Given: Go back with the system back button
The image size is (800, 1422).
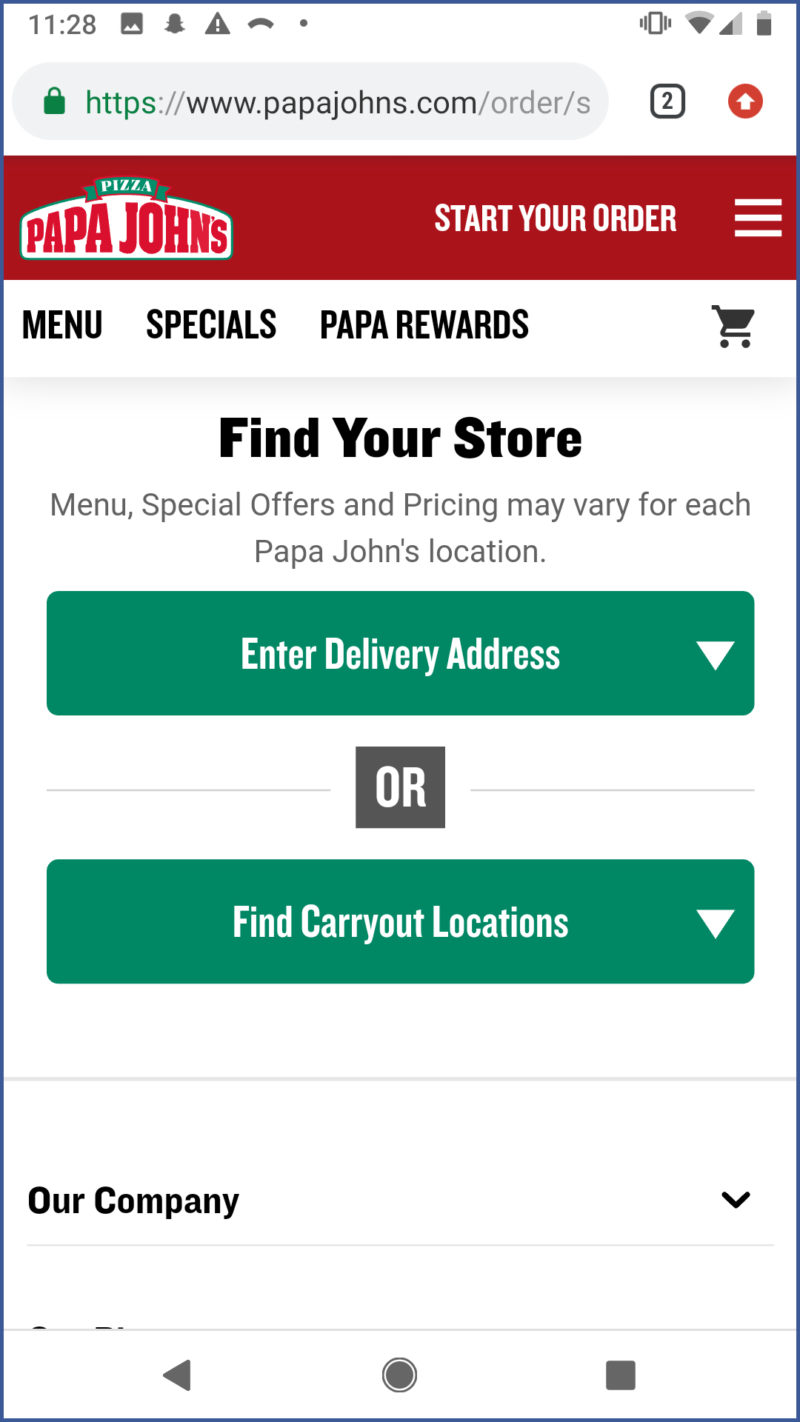Looking at the screenshot, I should point(177,1376).
